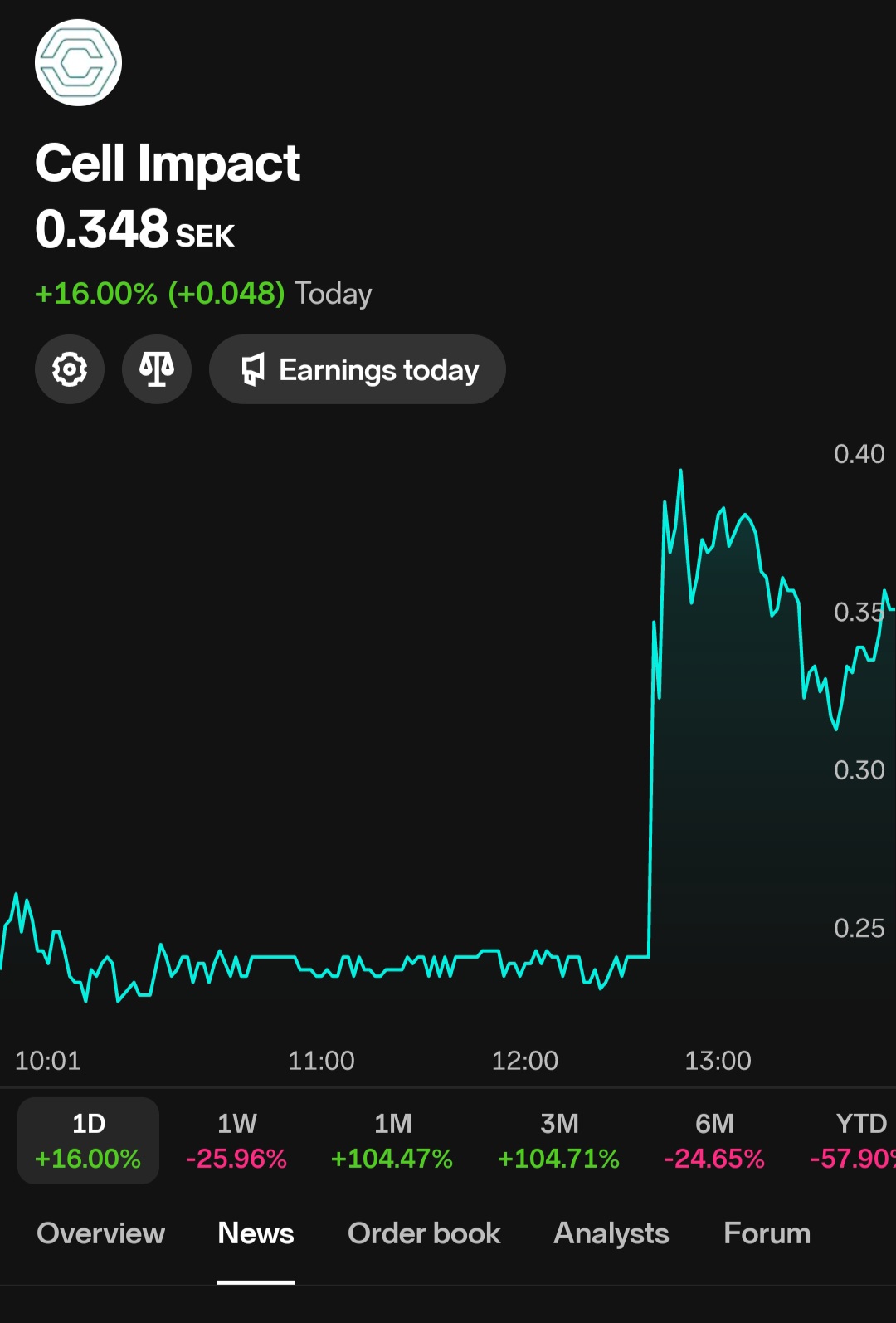896x1323 pixels.
Task: Select the YTD time range
Action: (859, 1140)
